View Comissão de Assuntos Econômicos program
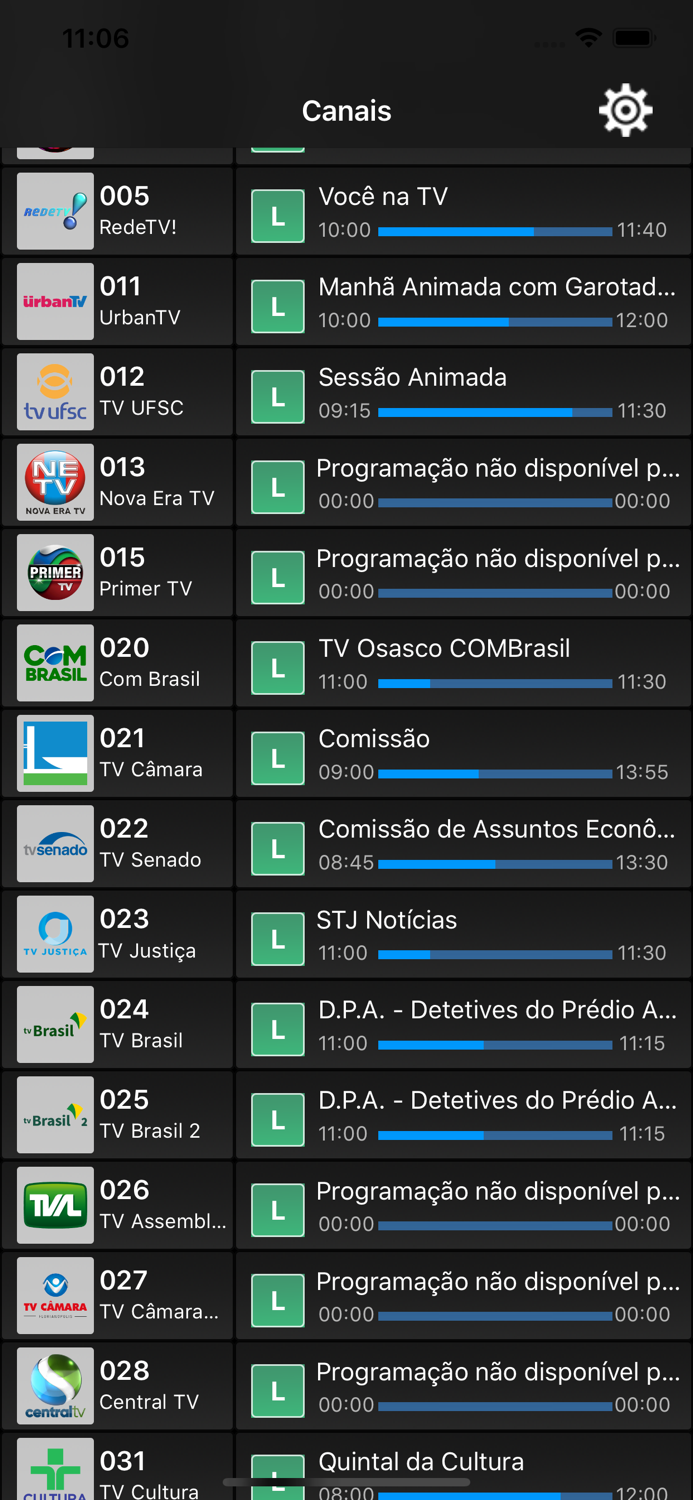This screenshot has width=693, height=1500. point(464,844)
